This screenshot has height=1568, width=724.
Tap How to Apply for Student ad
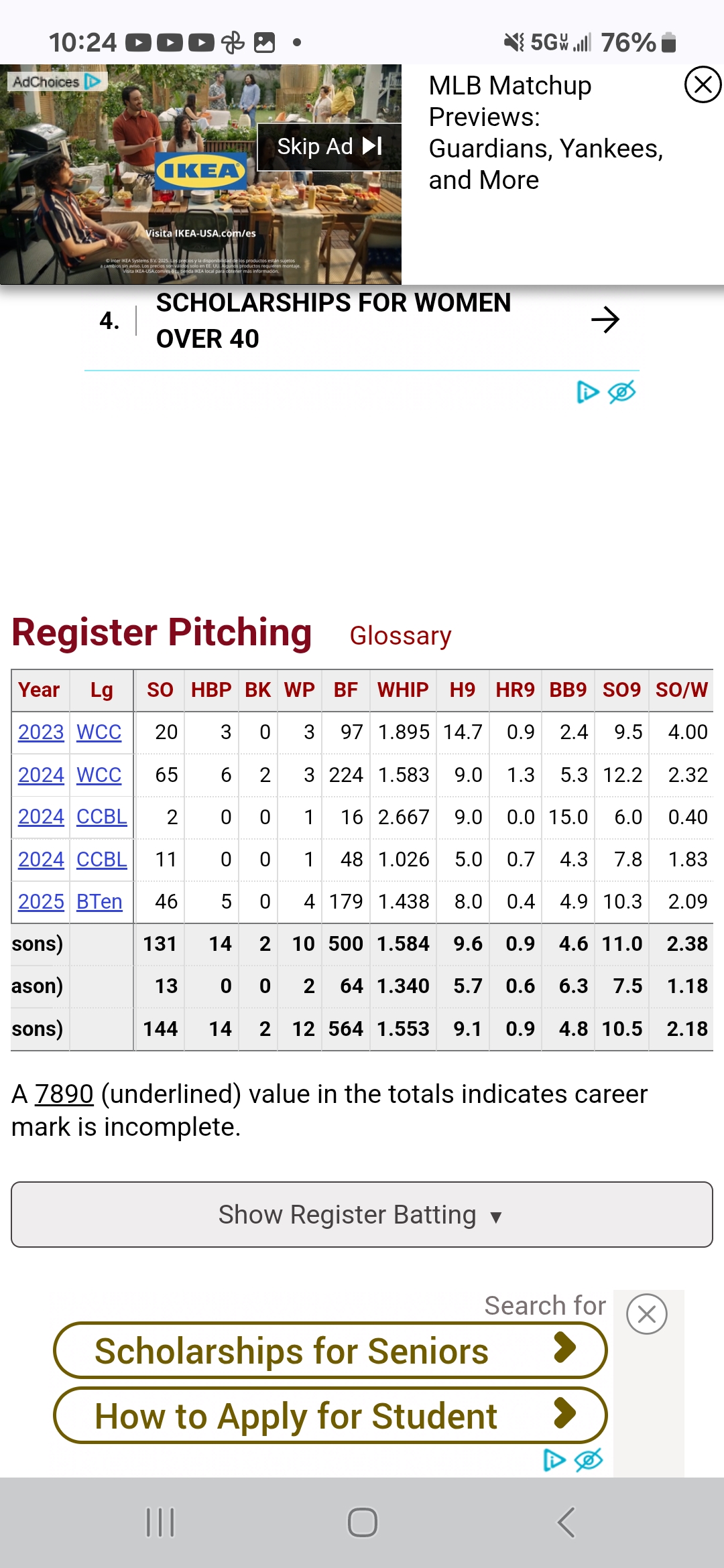(330, 1415)
